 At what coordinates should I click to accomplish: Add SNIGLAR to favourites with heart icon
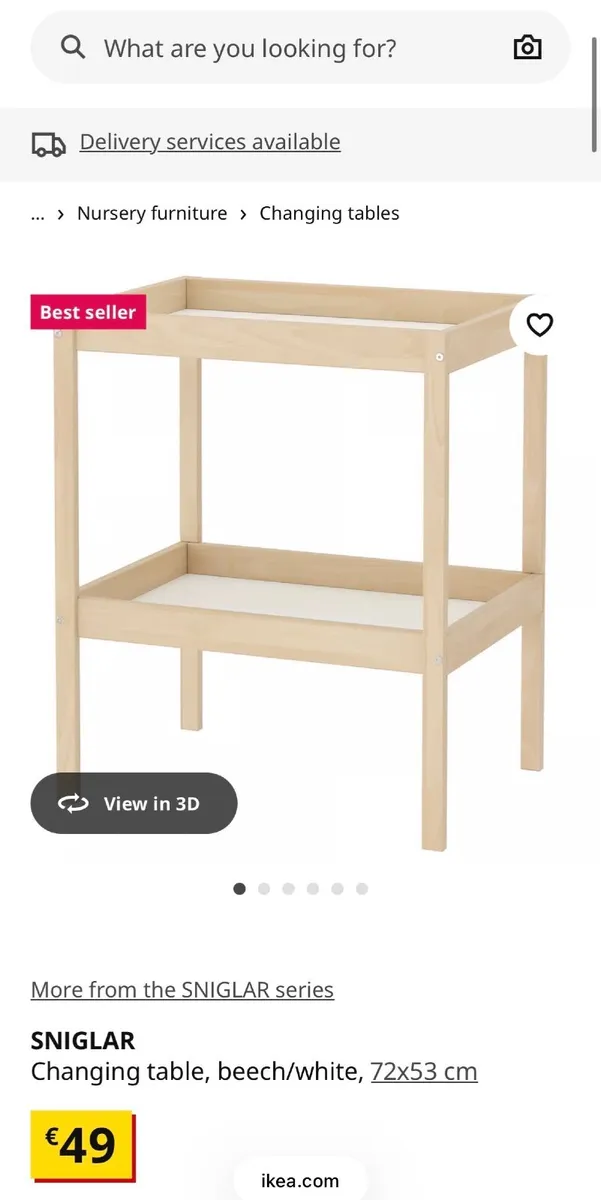coord(540,325)
